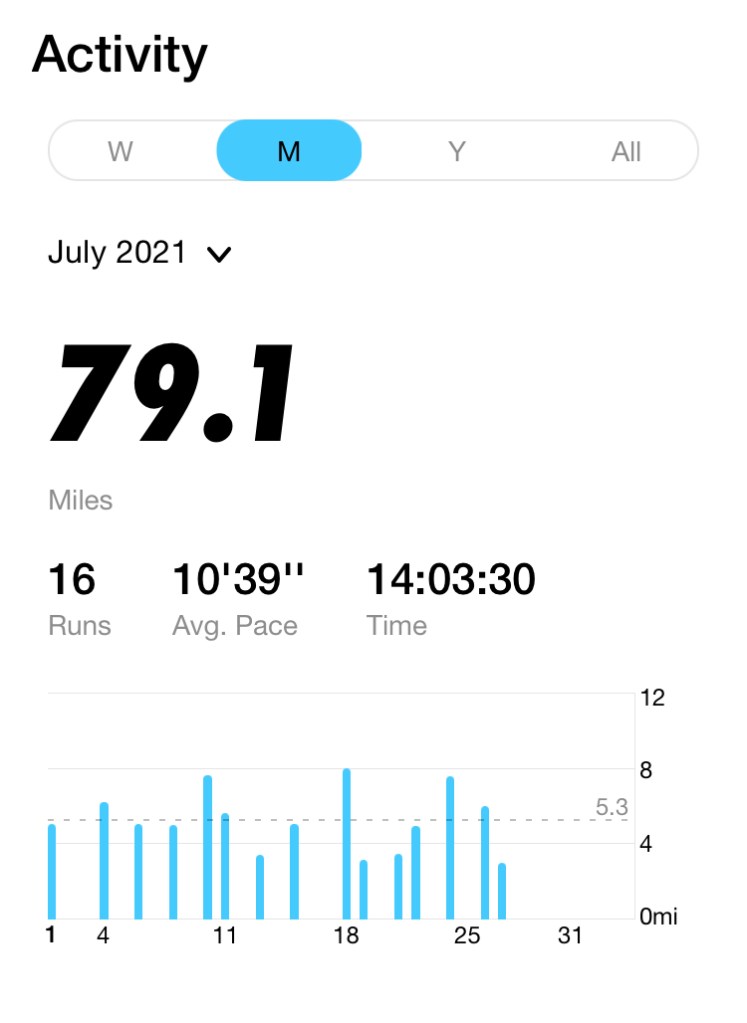
Task: Switch to the Y yearly view
Action: [x=457, y=152]
